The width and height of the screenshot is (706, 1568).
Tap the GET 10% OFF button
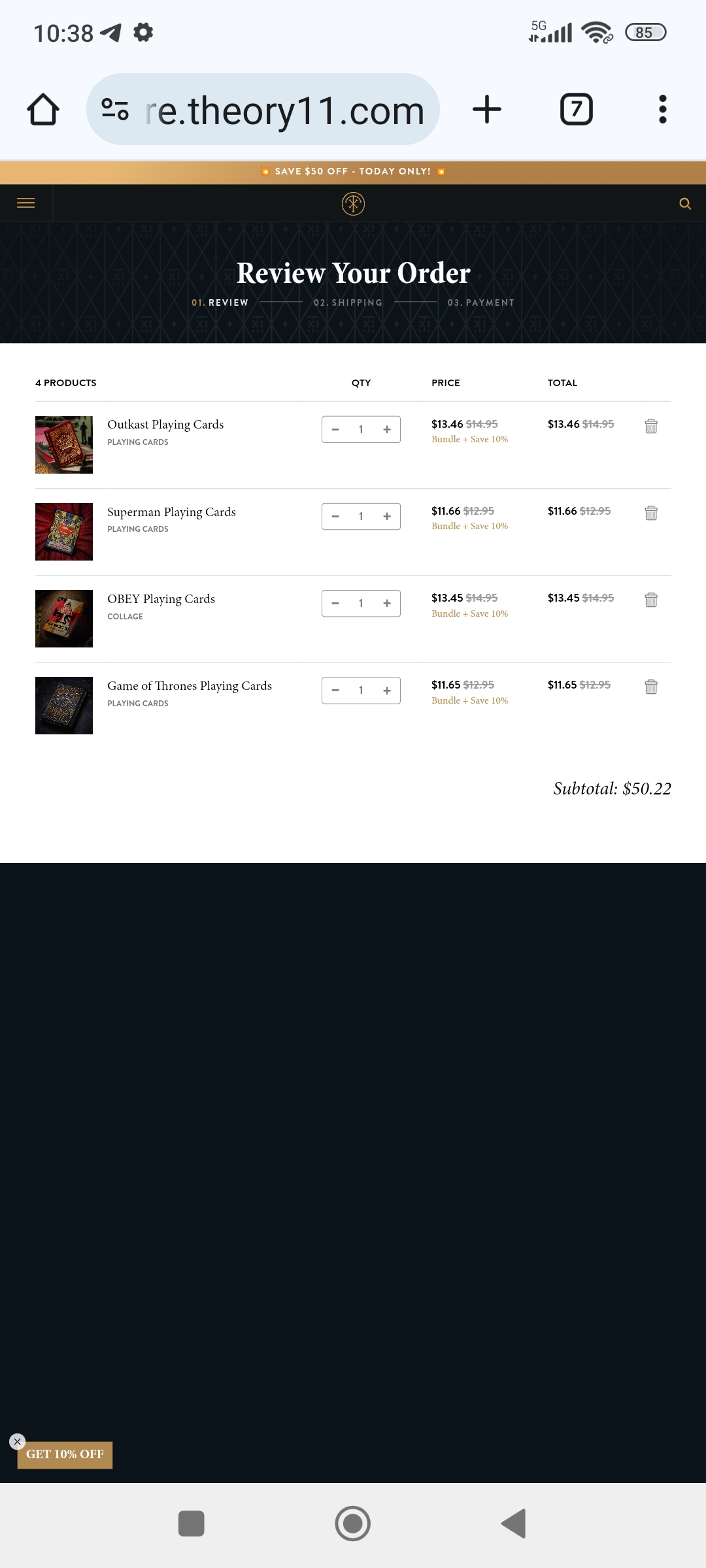click(x=65, y=1454)
